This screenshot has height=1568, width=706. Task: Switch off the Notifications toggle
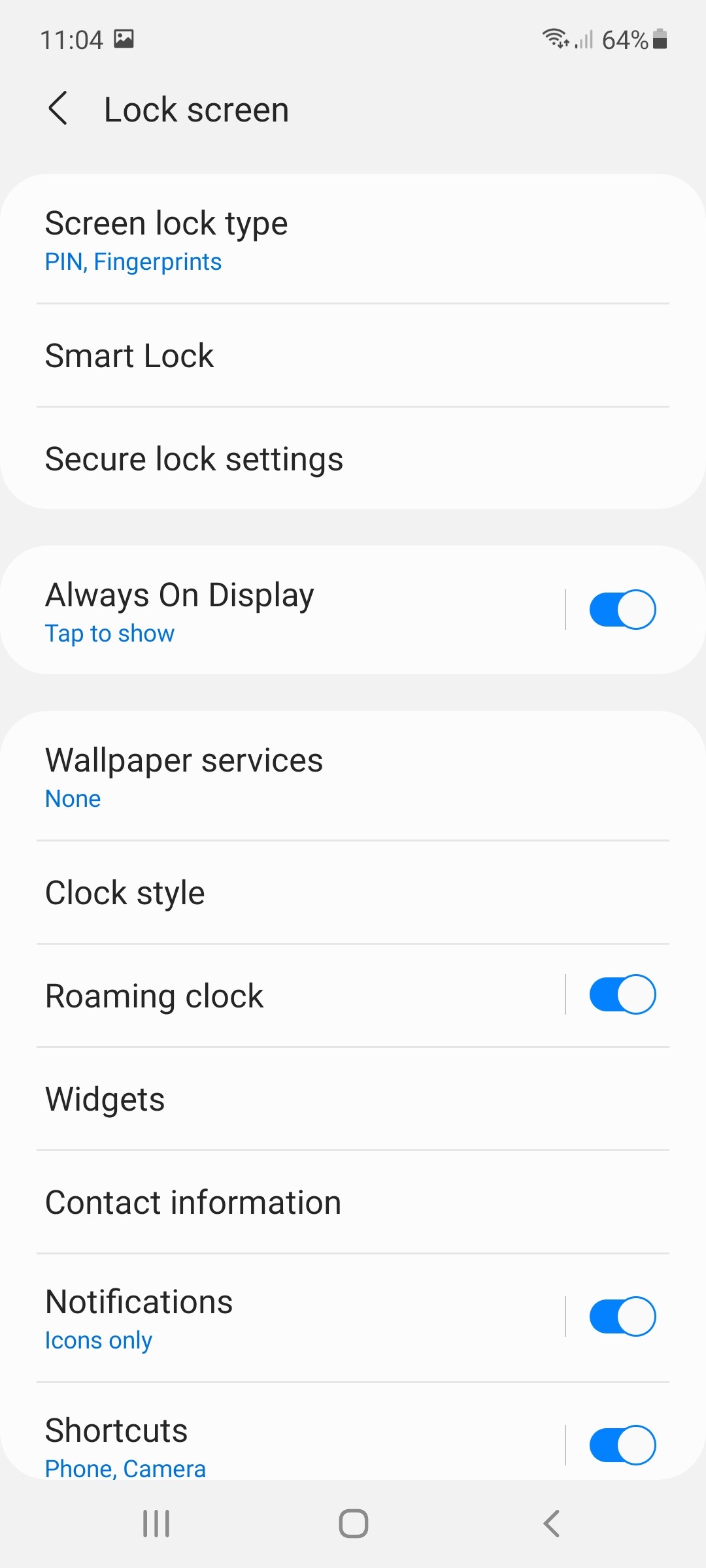622,1316
